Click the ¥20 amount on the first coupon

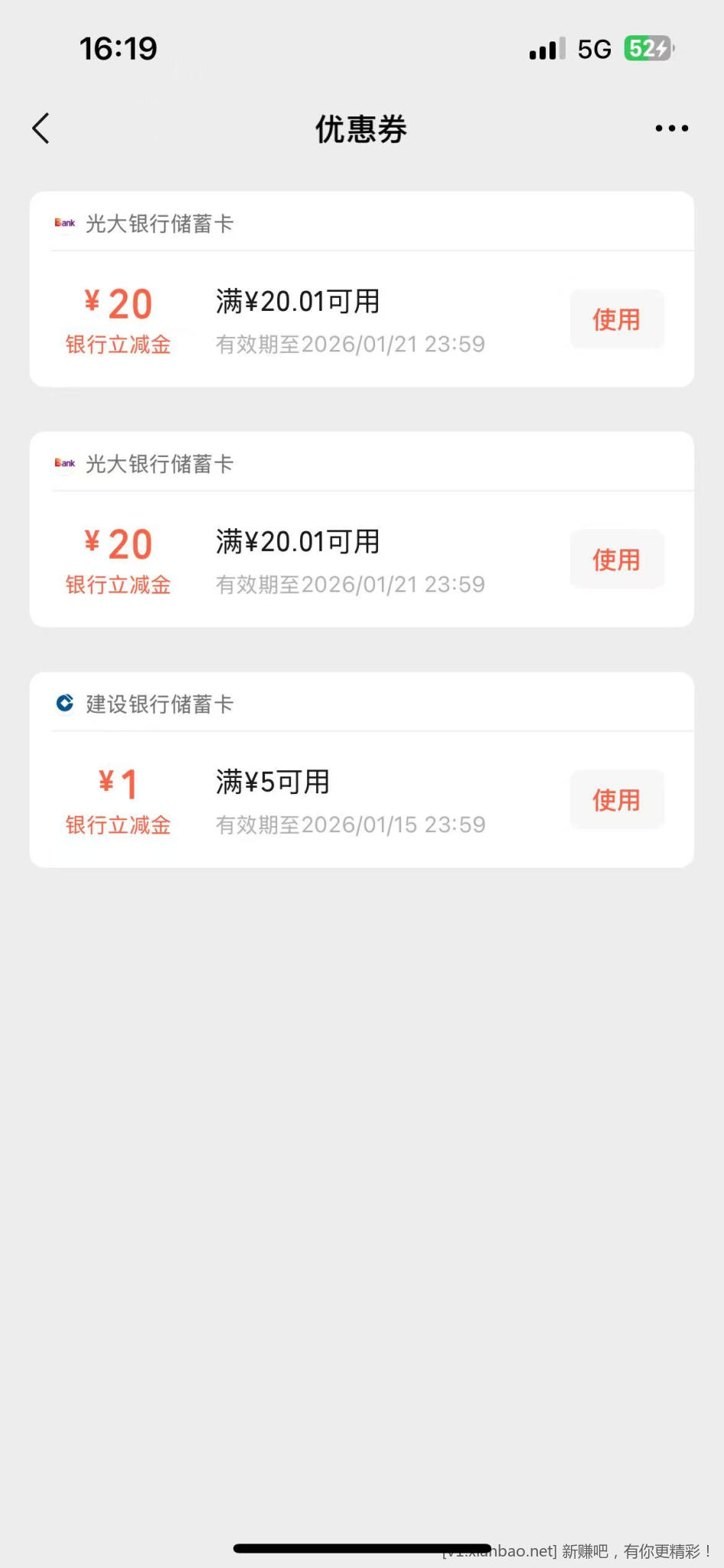(119, 303)
